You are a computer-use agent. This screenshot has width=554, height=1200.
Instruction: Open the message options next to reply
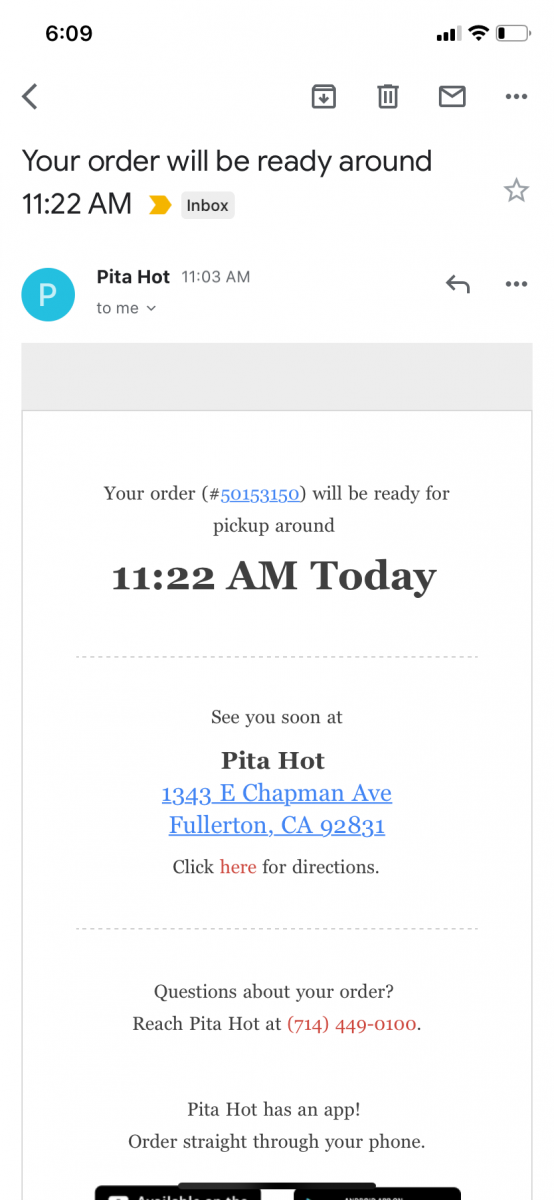[516, 284]
